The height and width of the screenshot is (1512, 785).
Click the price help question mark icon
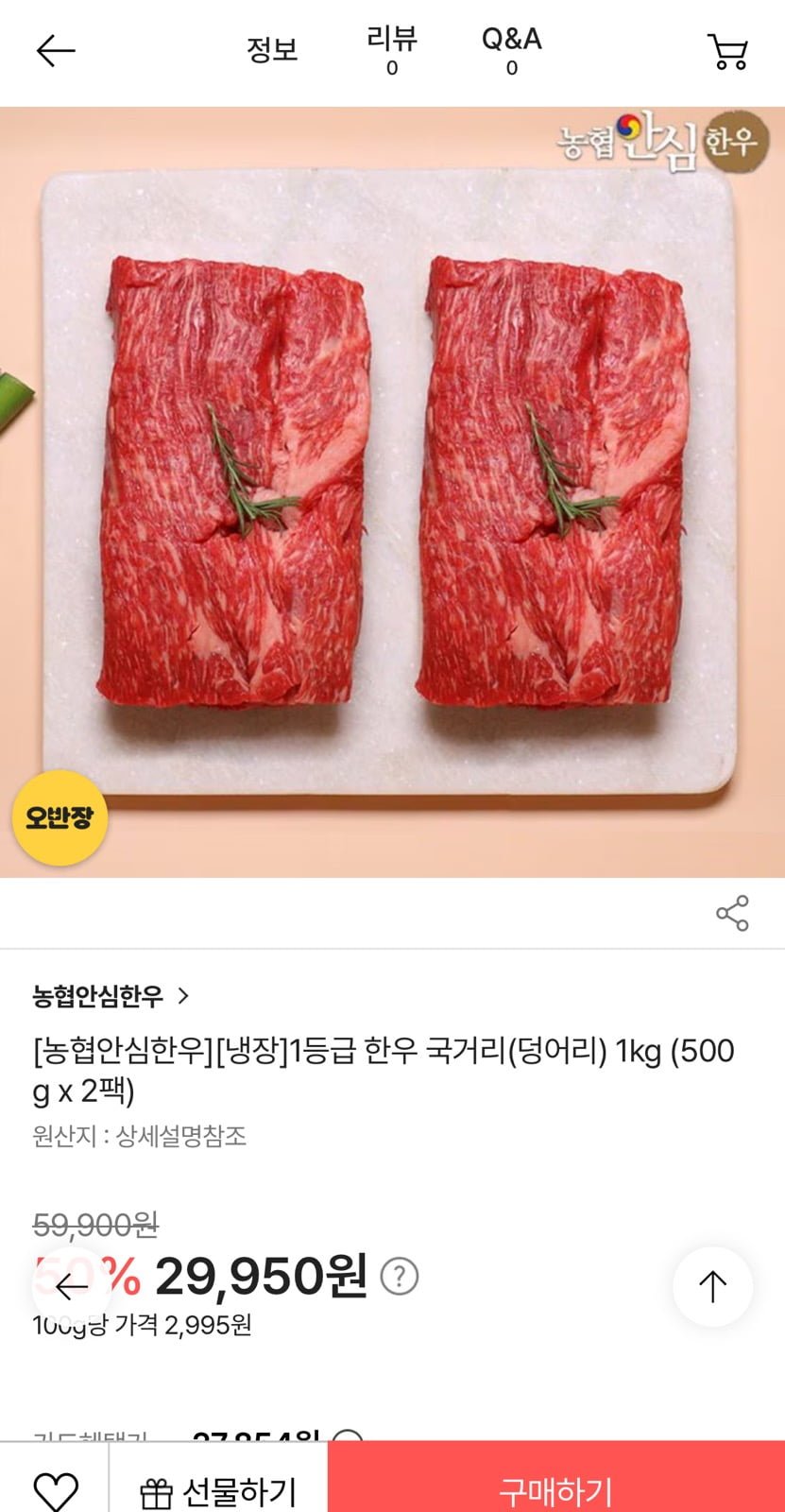(401, 1275)
